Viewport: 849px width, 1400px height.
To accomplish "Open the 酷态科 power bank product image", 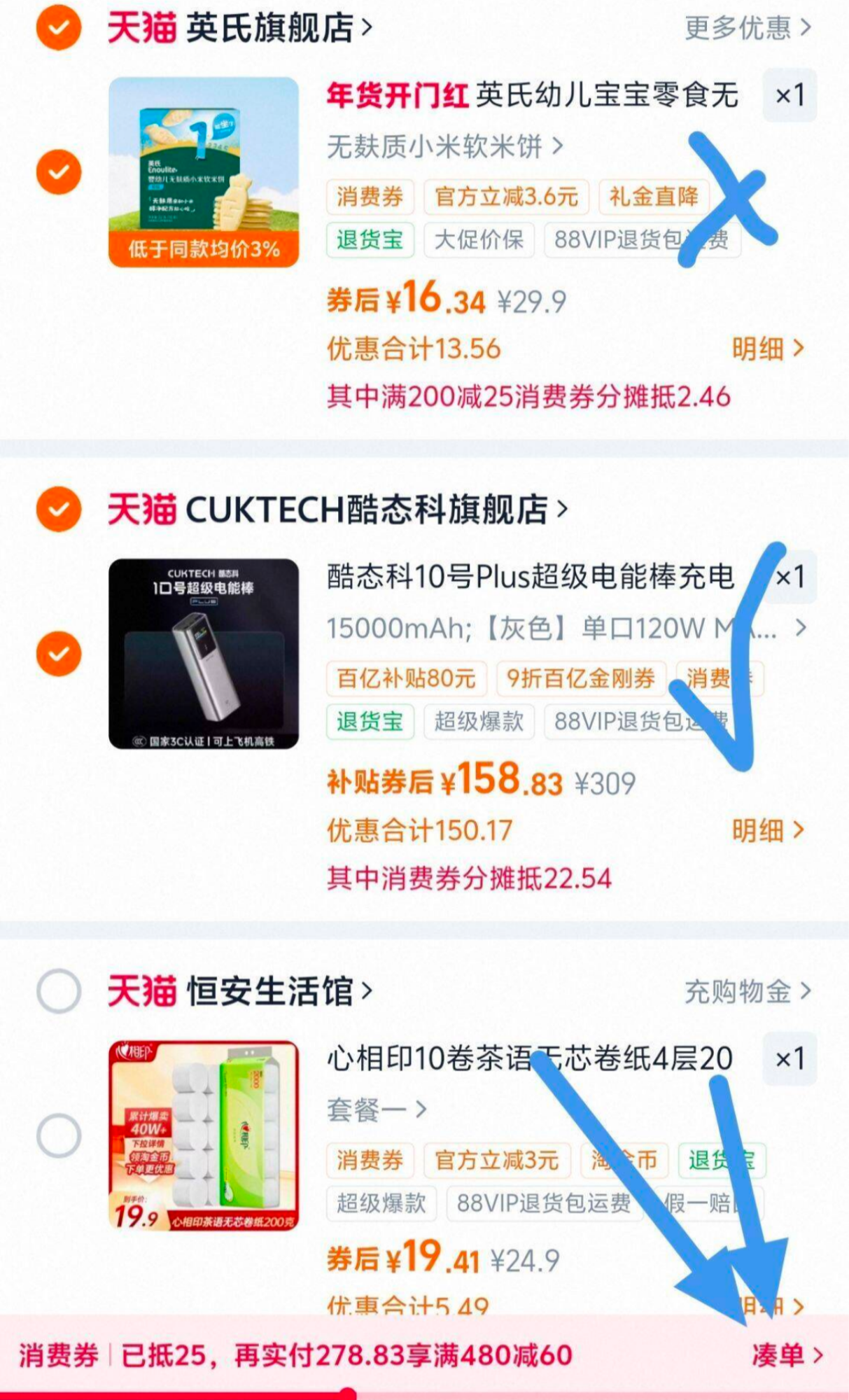I will 204,654.
